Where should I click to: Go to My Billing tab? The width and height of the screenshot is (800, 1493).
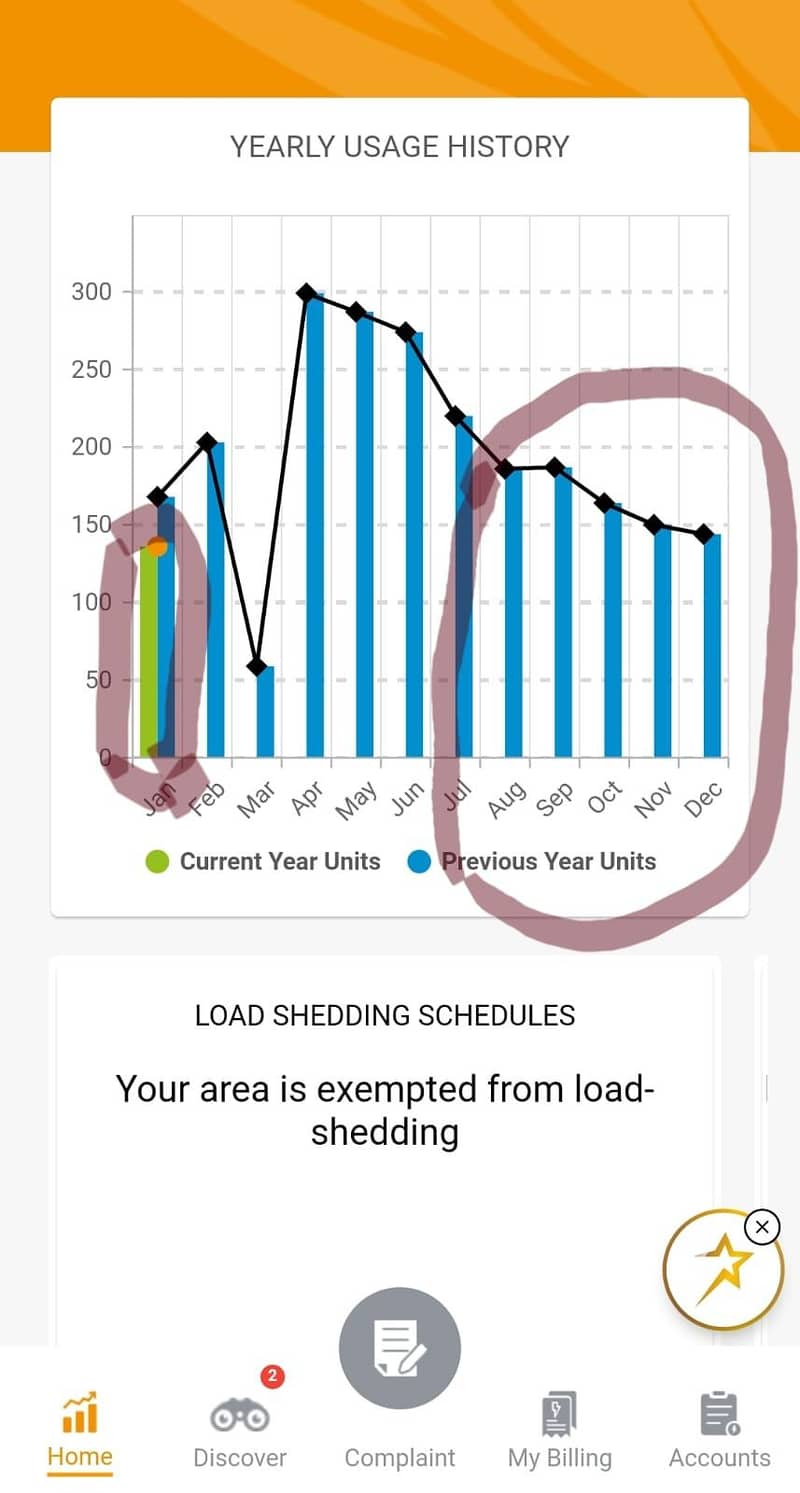559,1428
